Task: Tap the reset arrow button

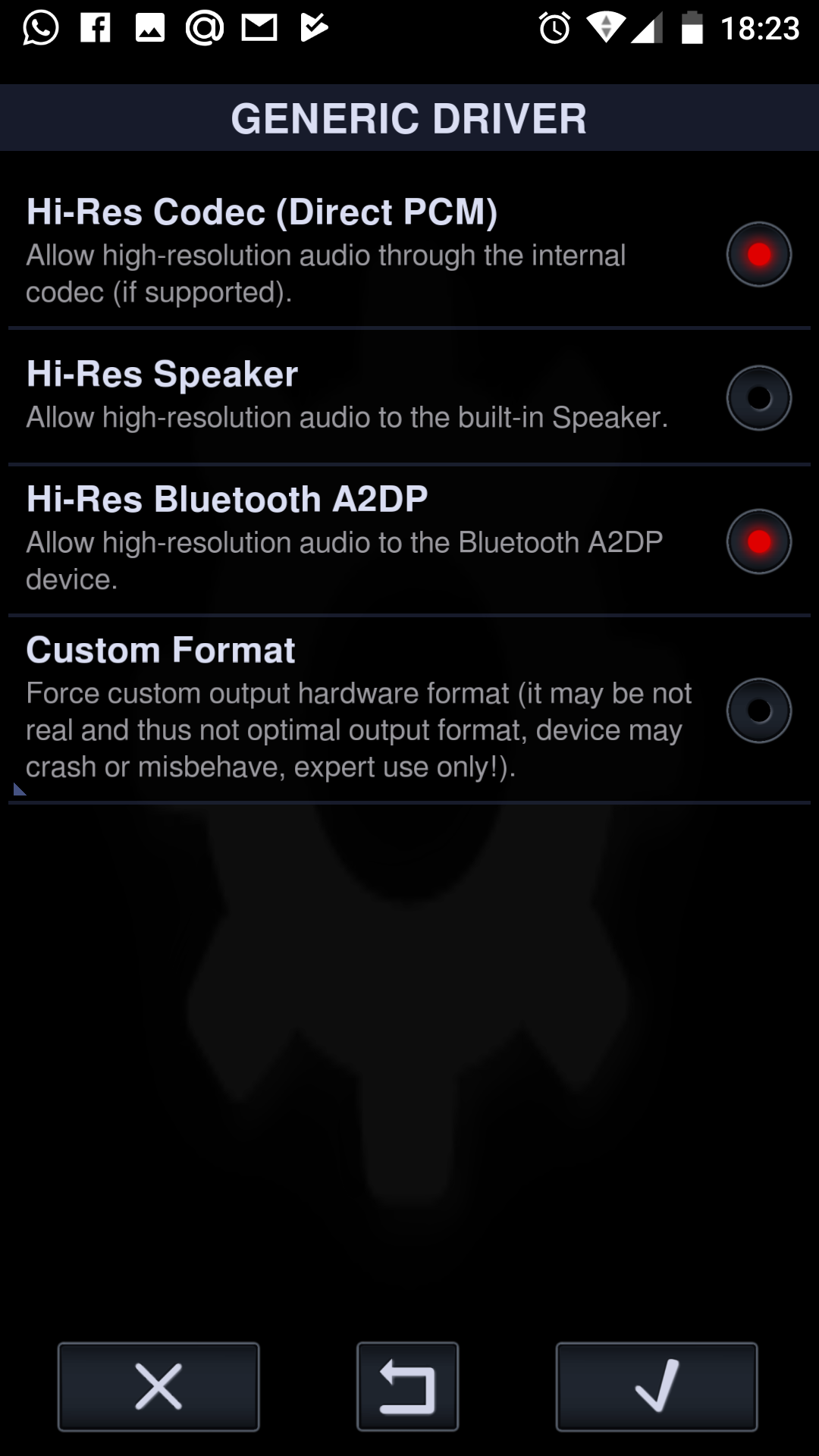Action: pos(408,1386)
